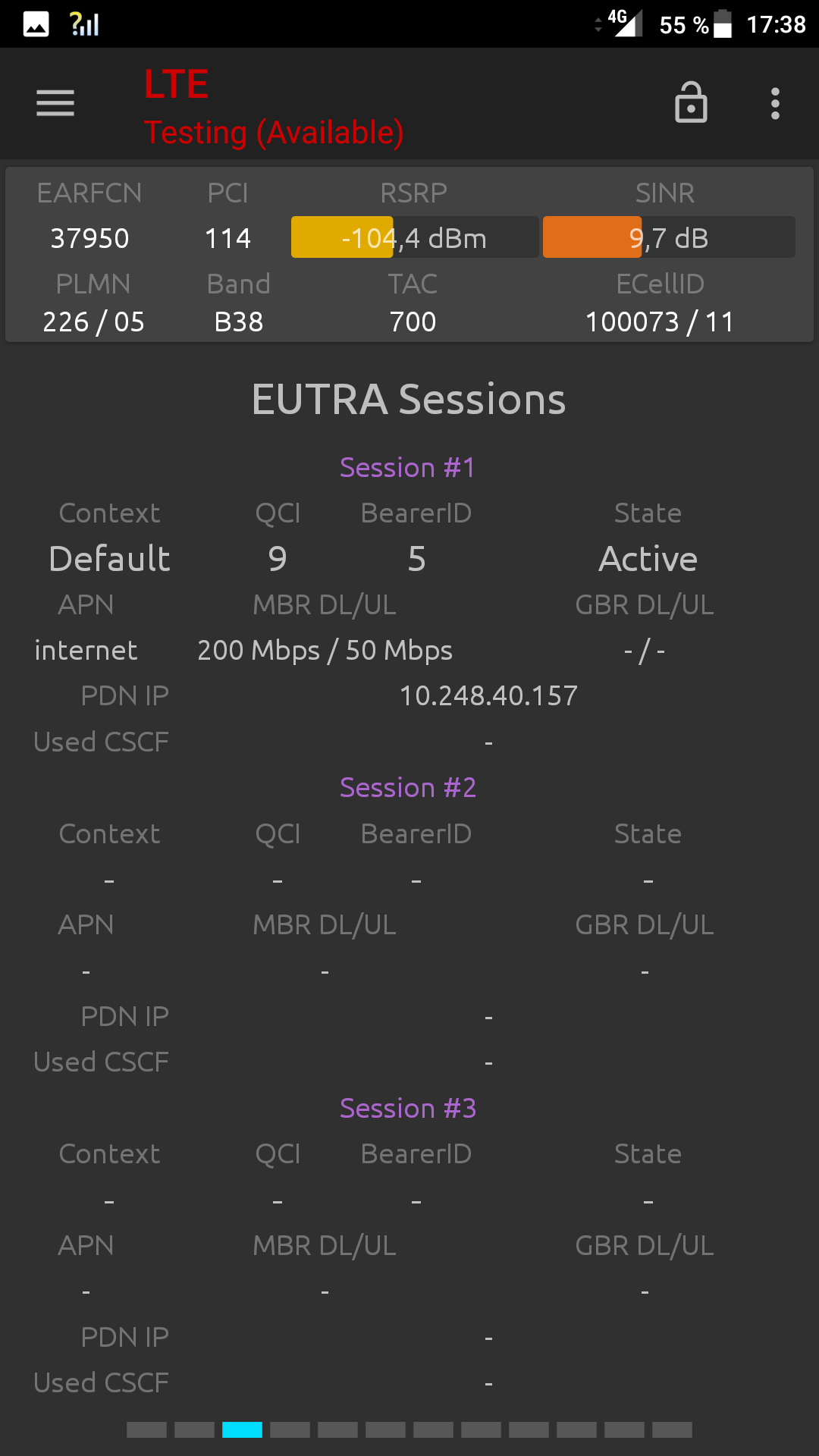Open the three-dot overflow menu
Viewport: 819px width, 1456px height.
(775, 103)
